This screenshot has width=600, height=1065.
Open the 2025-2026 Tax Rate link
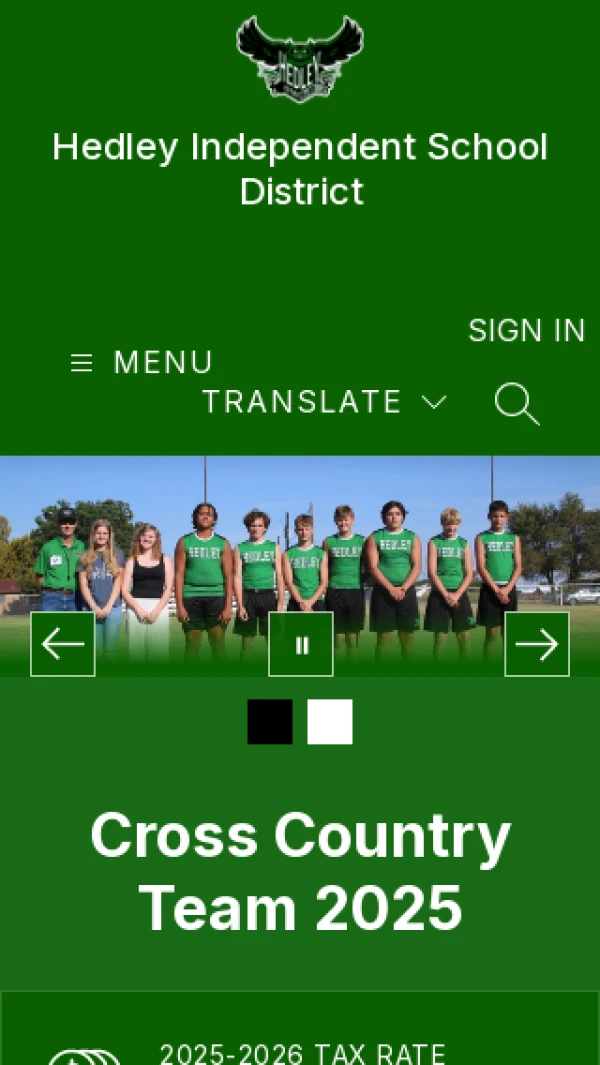pyautogui.click(x=302, y=1053)
